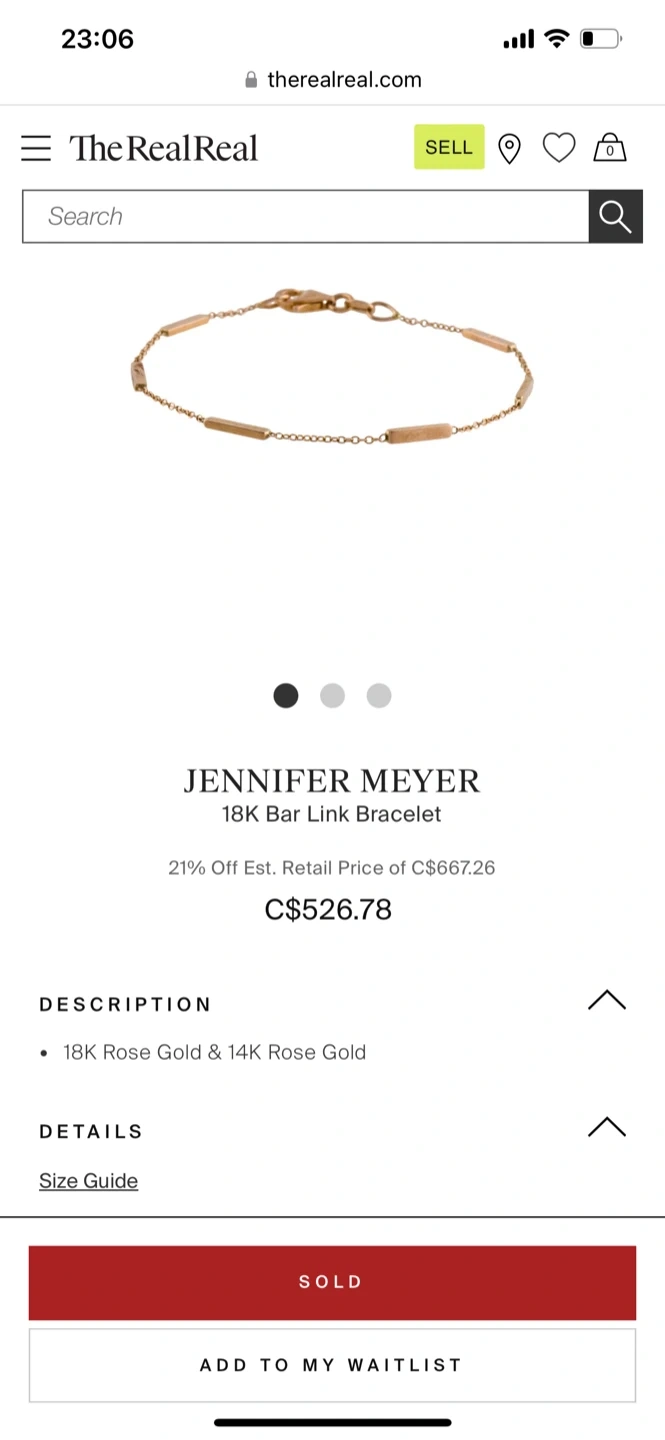Collapse the Description section

pyautogui.click(x=606, y=1001)
